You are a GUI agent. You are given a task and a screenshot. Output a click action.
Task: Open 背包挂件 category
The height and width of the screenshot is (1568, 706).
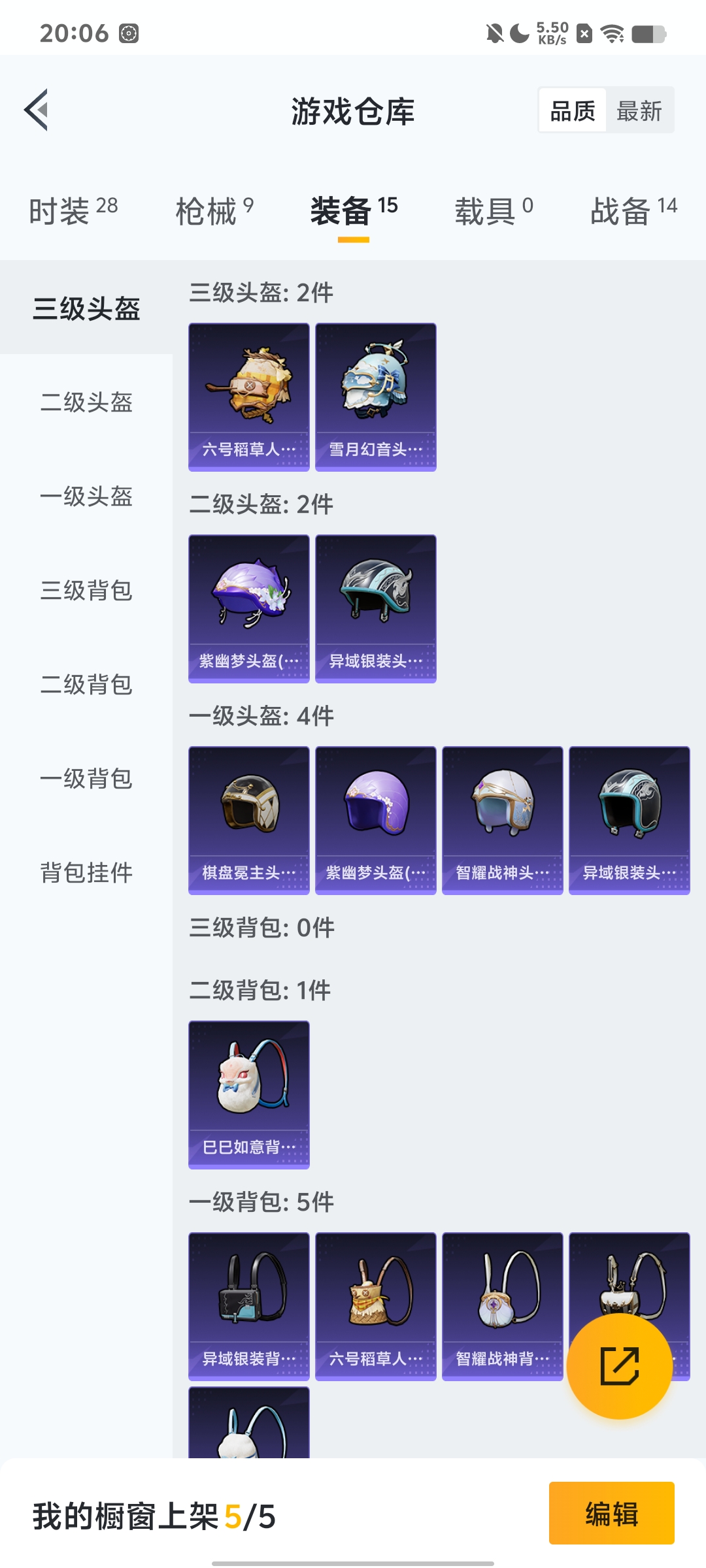pos(86,873)
